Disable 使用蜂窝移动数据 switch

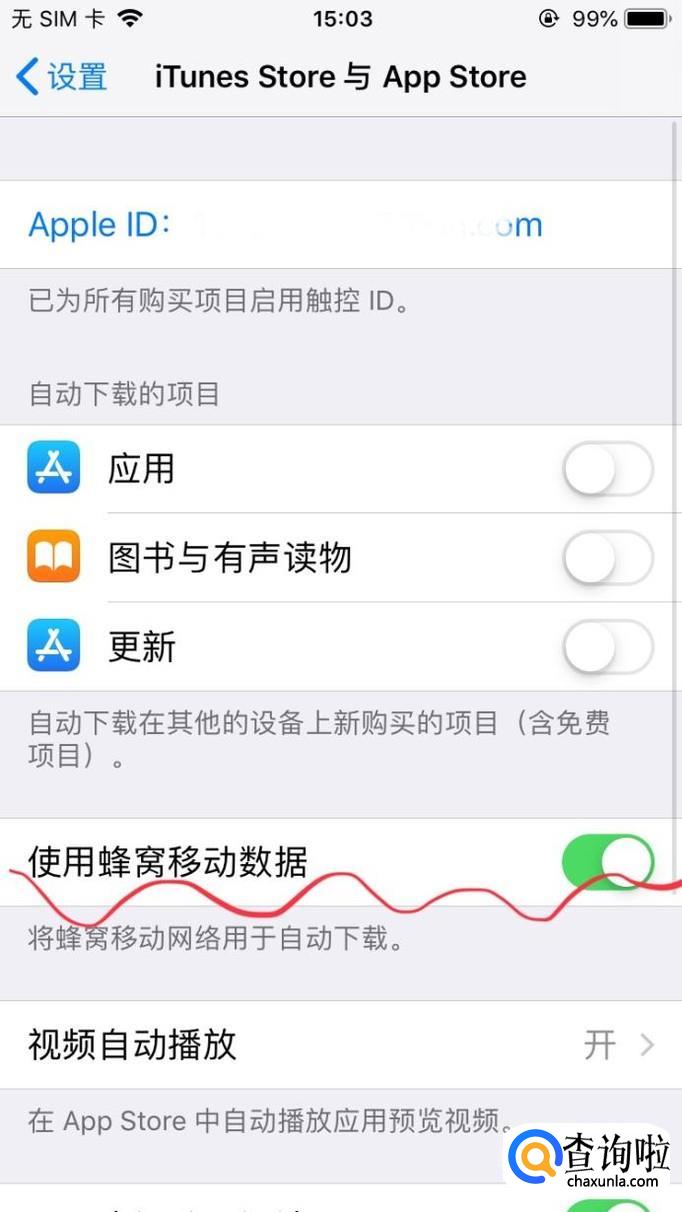(x=608, y=862)
